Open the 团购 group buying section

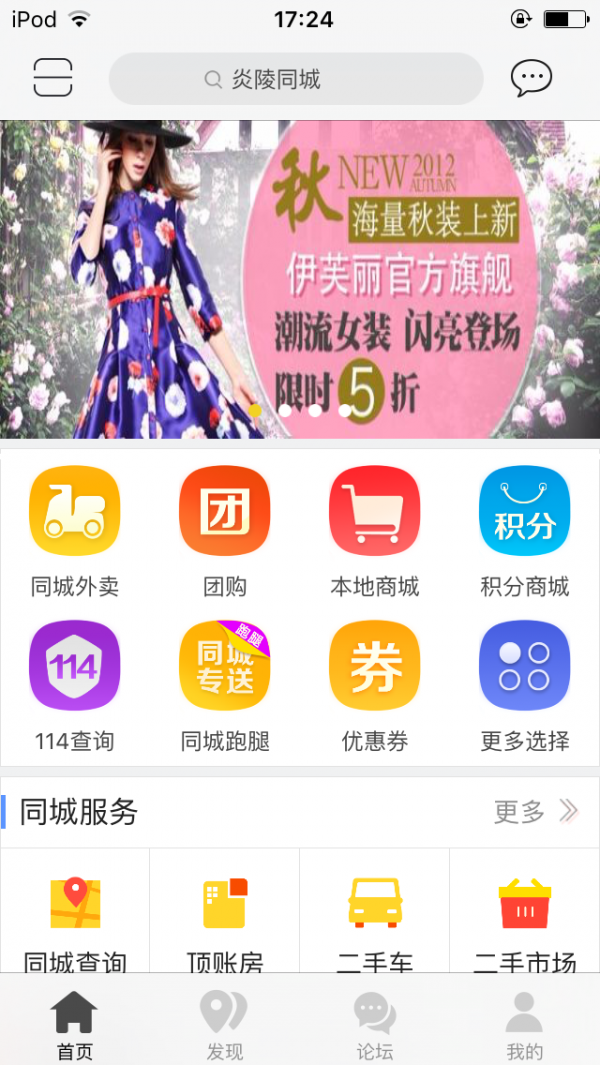[x=225, y=530]
